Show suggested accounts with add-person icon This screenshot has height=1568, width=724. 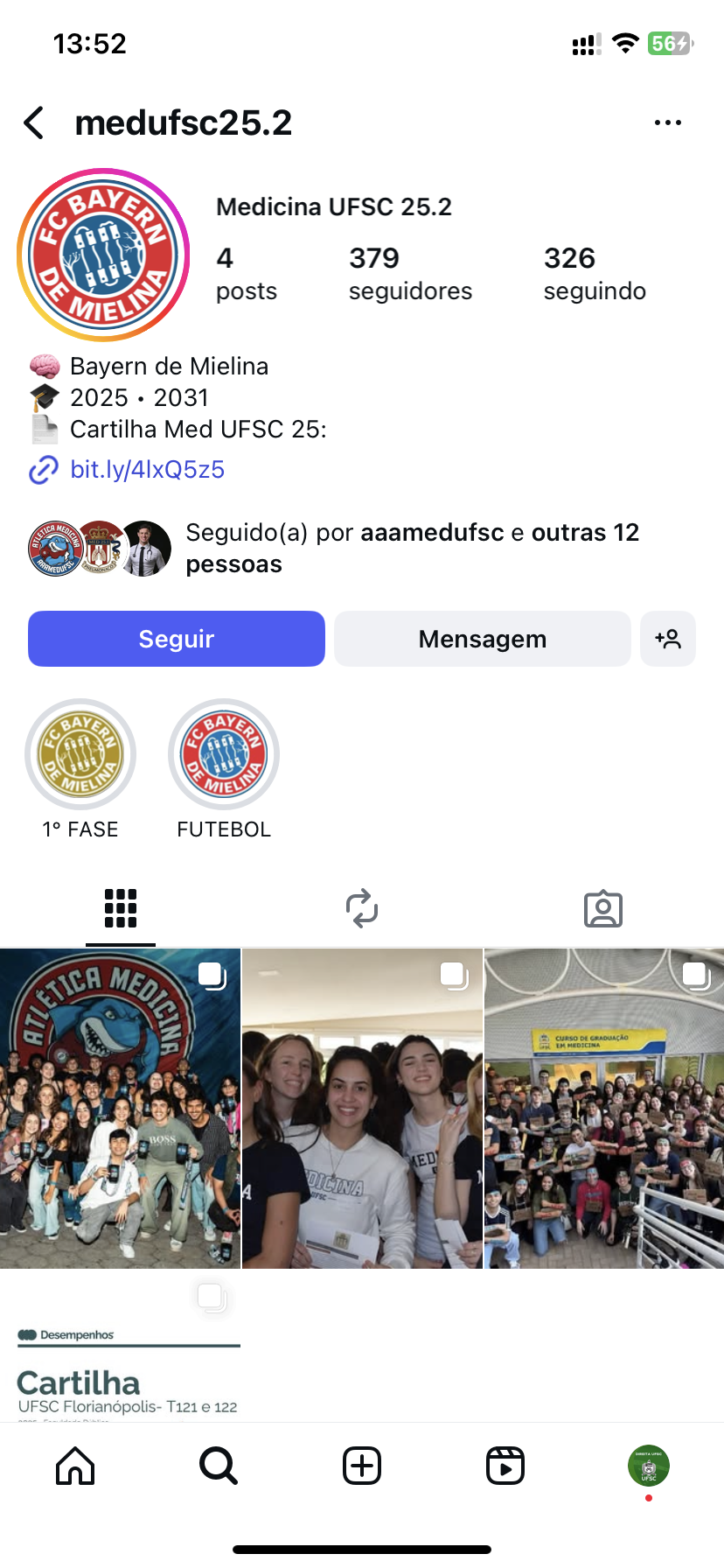[x=668, y=639]
